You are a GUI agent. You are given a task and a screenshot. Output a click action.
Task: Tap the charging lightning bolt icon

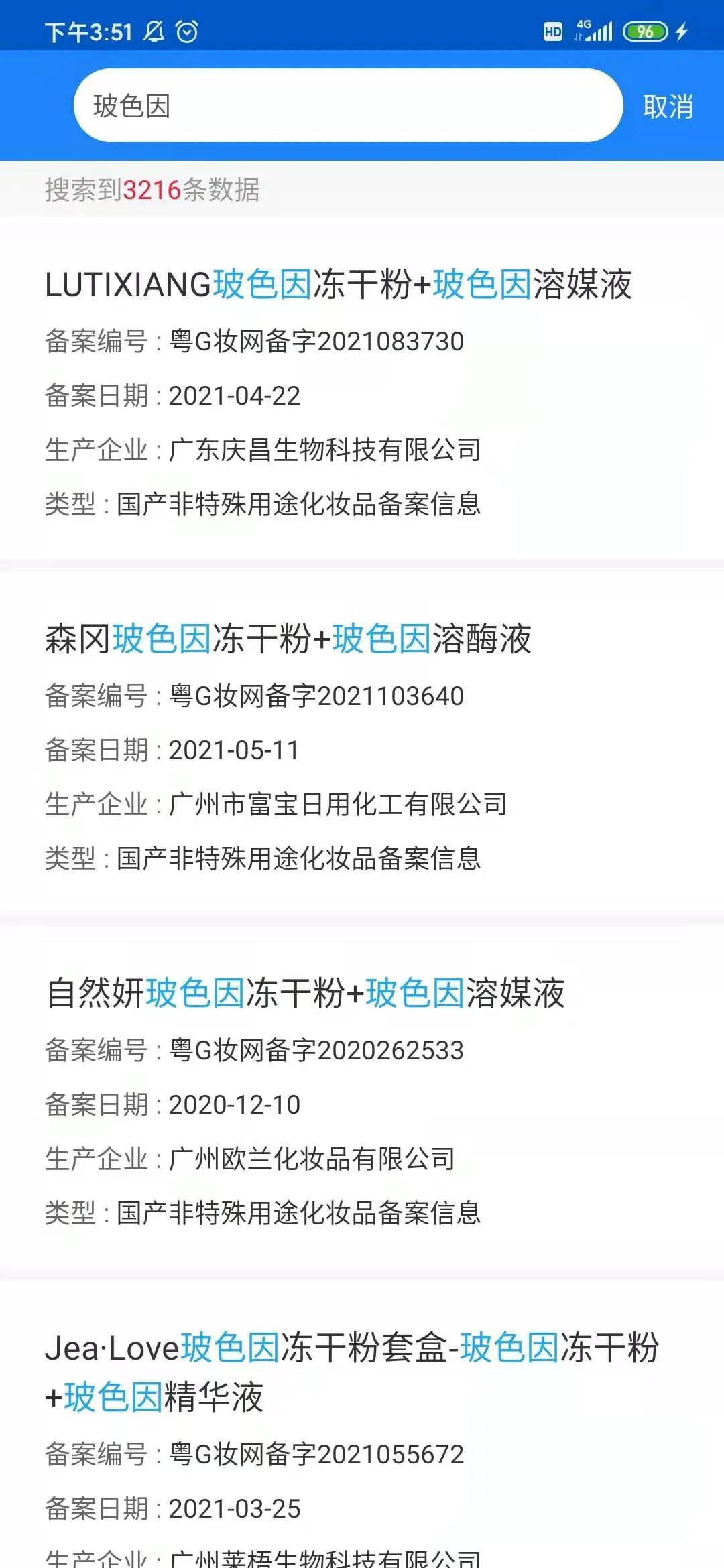pos(682,30)
